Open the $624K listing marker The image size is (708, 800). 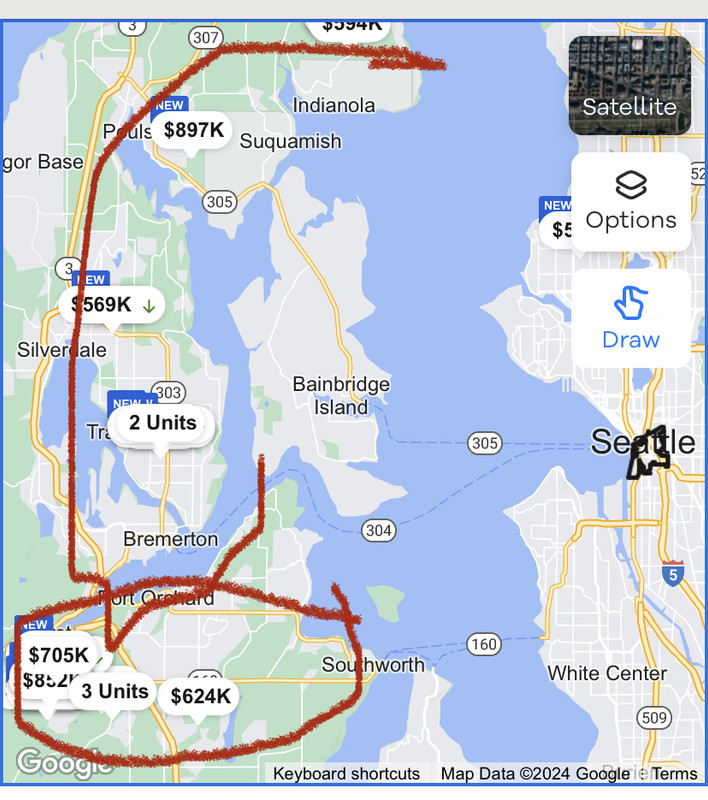(x=200, y=696)
